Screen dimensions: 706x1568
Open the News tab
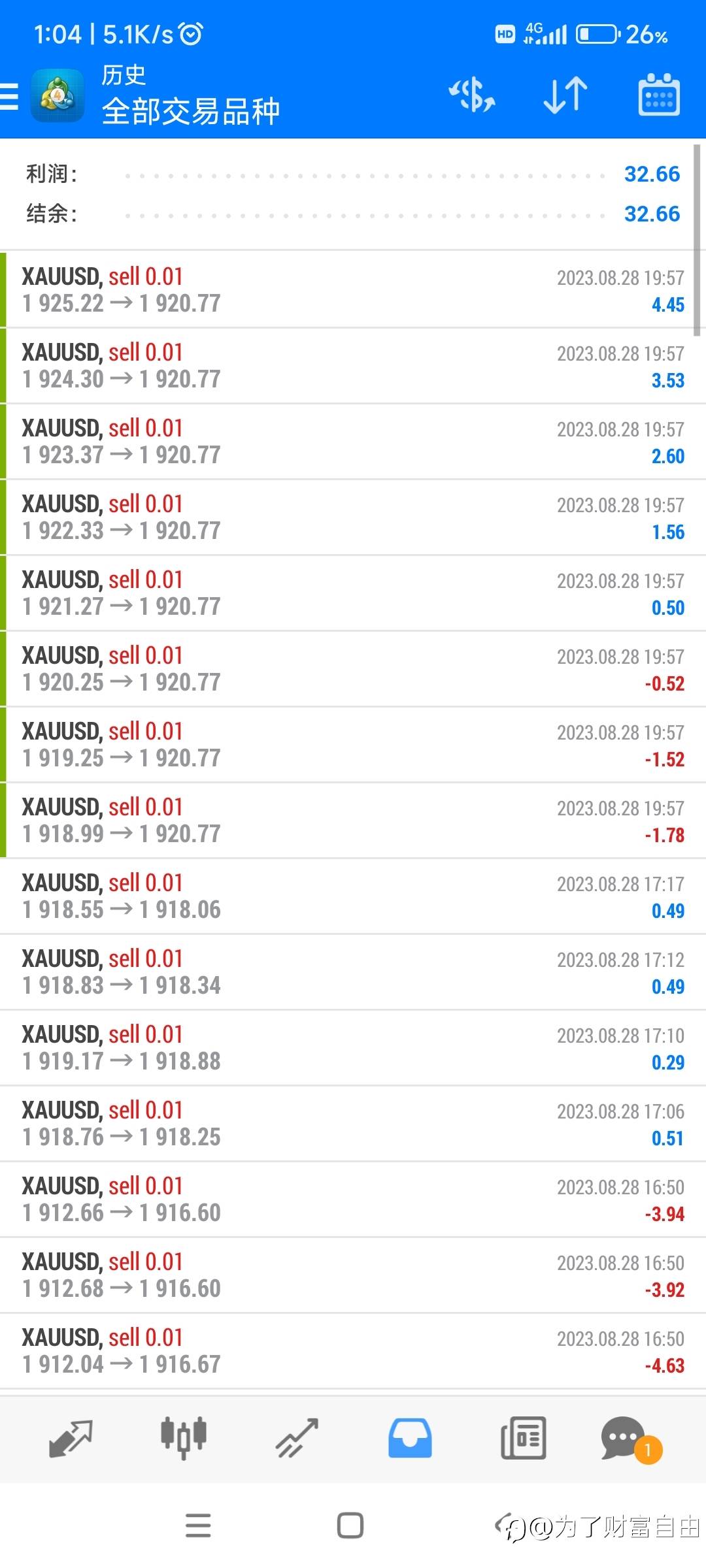click(x=523, y=1438)
